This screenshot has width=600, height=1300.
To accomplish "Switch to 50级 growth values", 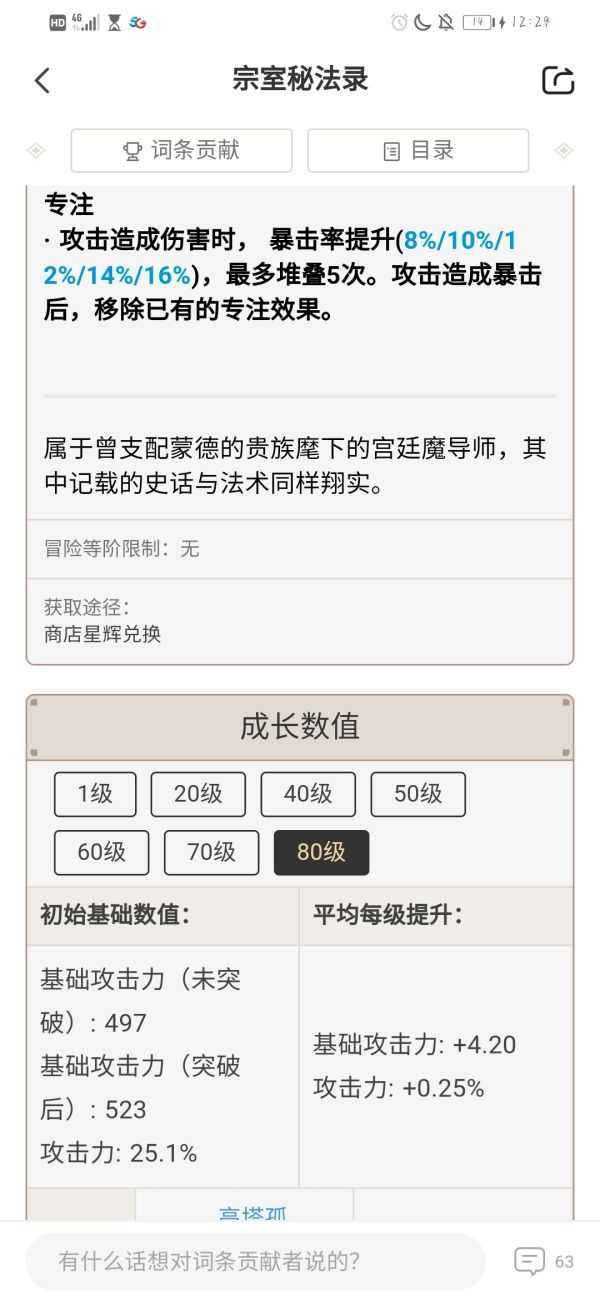I will [x=418, y=795].
